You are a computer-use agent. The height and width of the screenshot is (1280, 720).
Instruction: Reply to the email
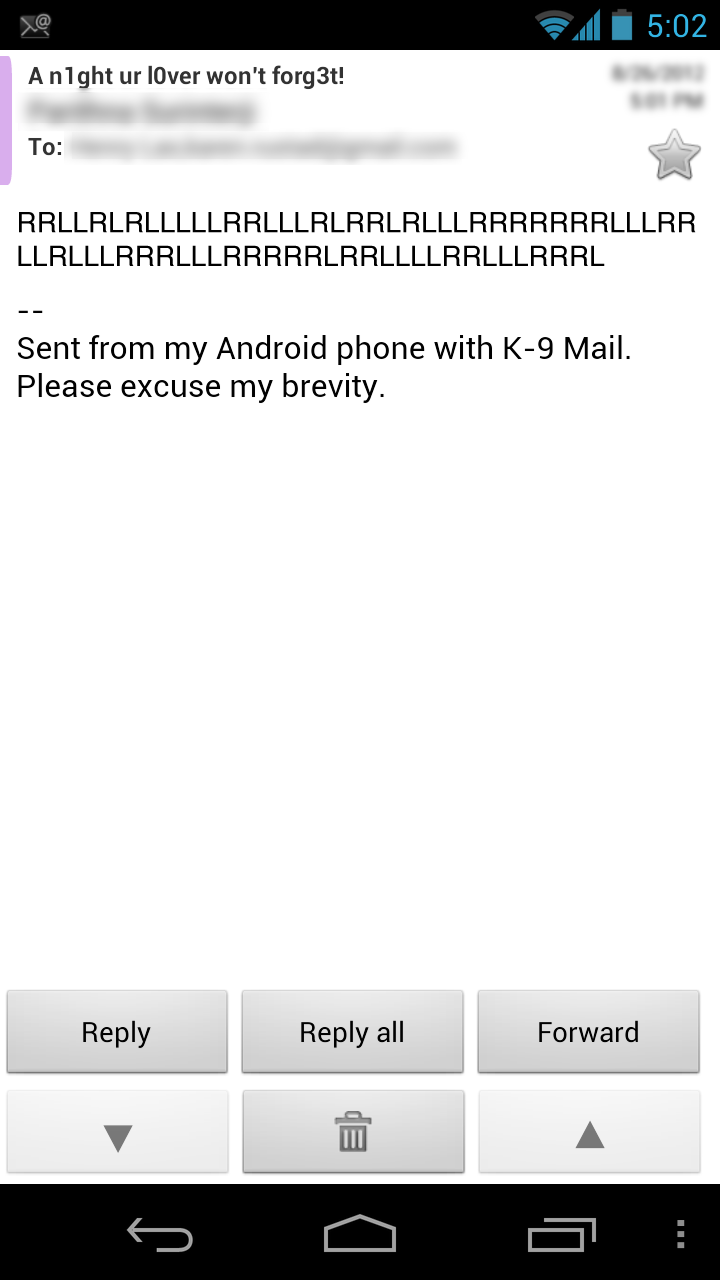(117, 1032)
